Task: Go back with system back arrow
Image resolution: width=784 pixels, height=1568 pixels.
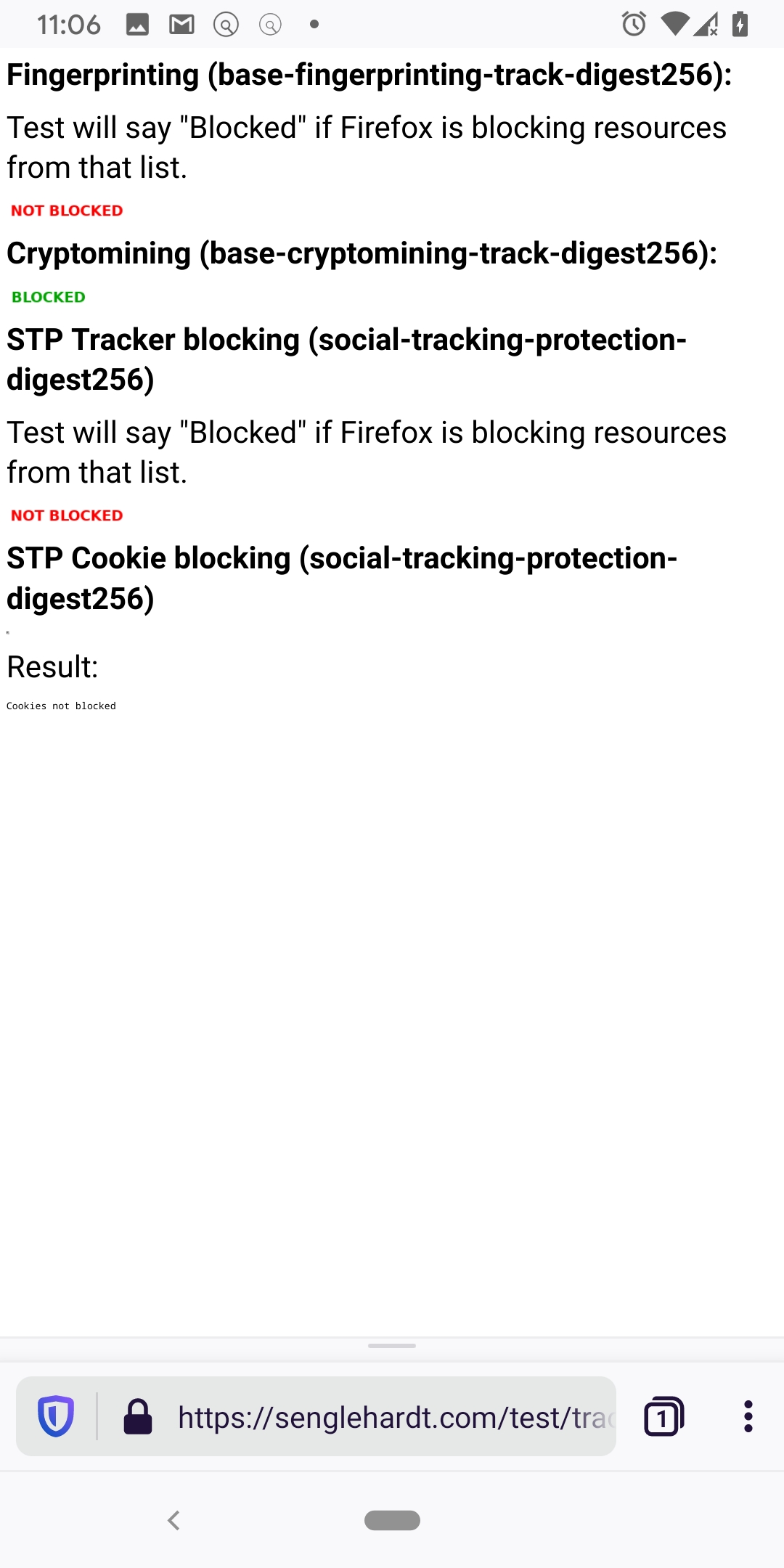Action: (x=173, y=1520)
